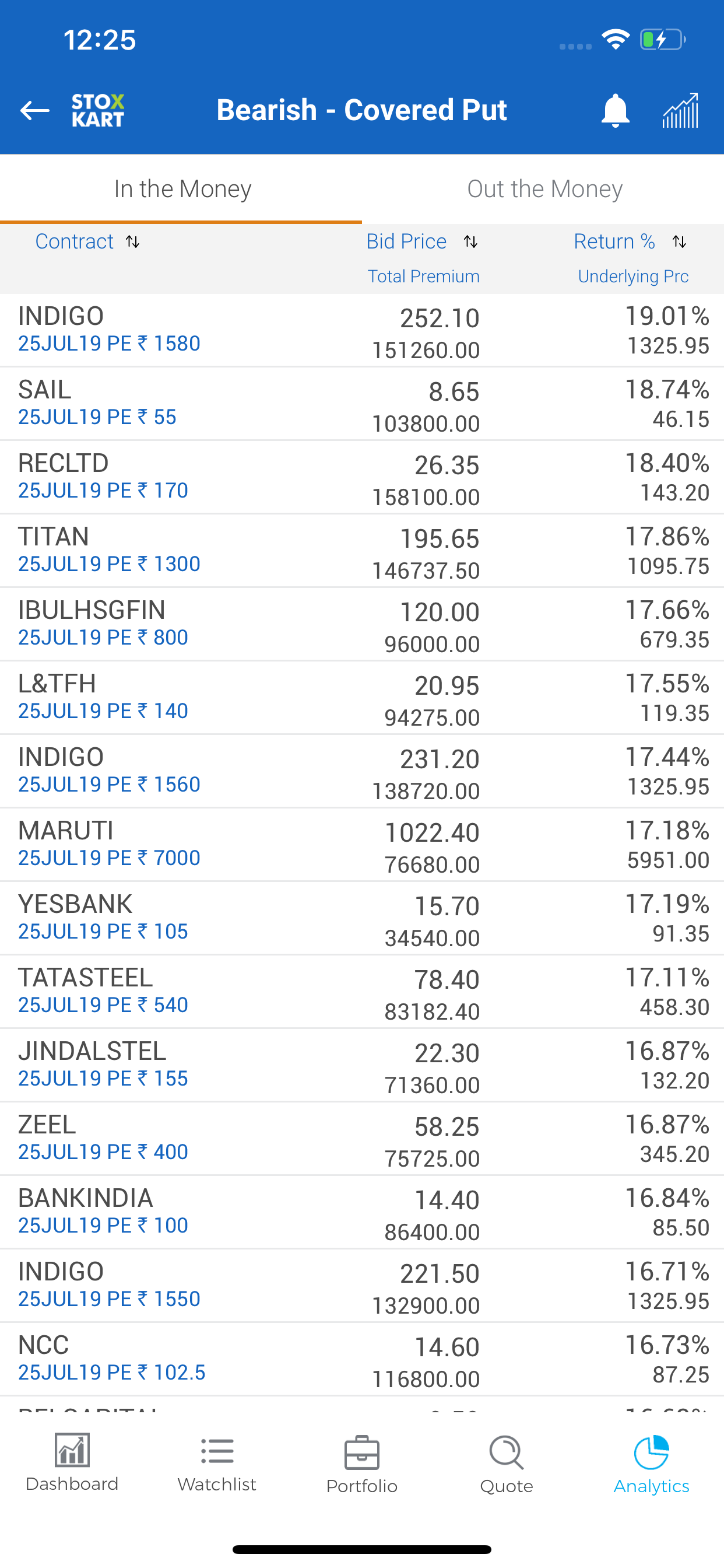Select YESBANK PE 105 contract
Screen dimensions: 724x1568
tap(362, 919)
